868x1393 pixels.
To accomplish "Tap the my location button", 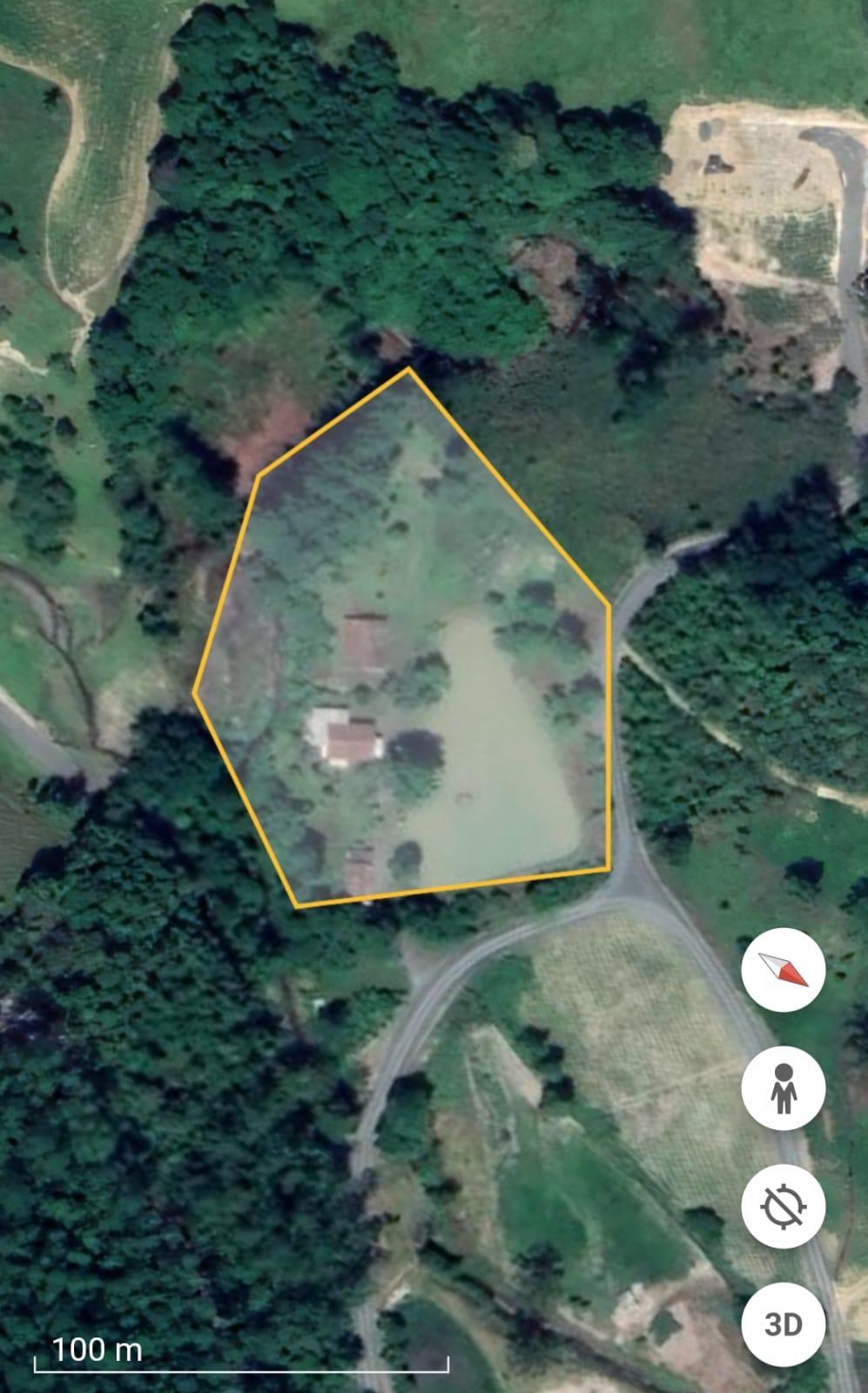I will [x=783, y=1207].
